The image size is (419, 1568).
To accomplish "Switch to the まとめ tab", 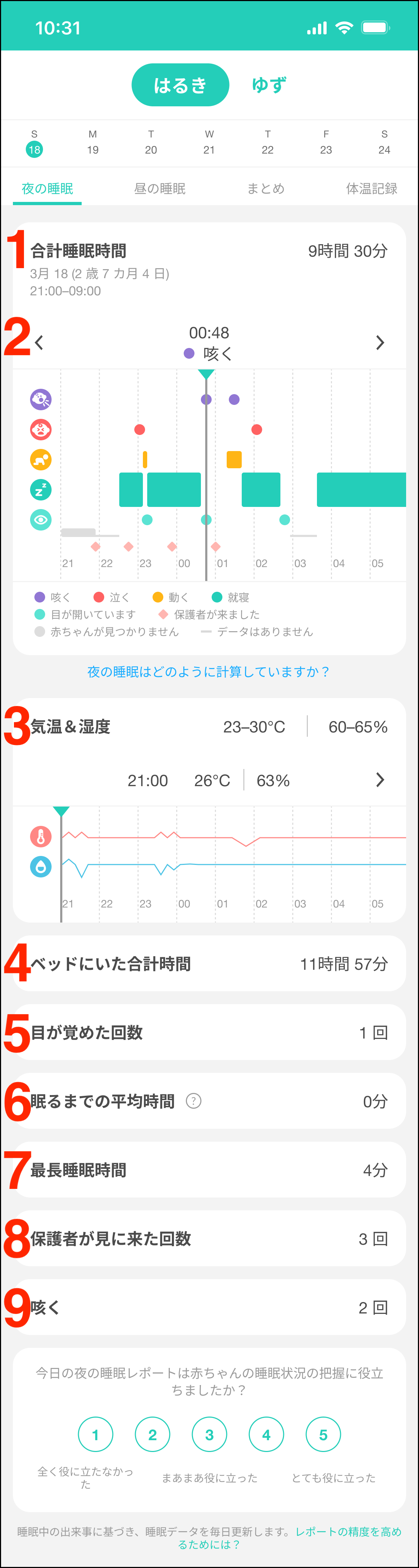I will pyautogui.click(x=265, y=188).
